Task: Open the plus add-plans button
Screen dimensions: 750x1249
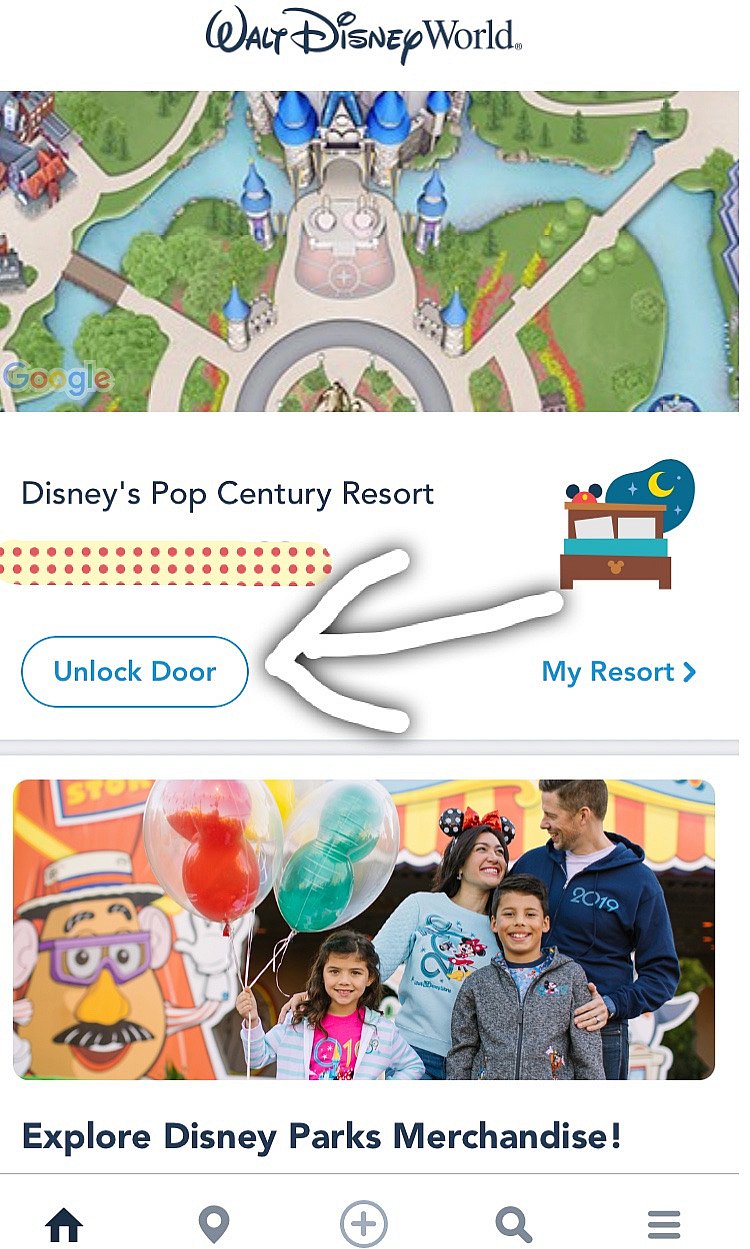Action: pyautogui.click(x=363, y=1223)
